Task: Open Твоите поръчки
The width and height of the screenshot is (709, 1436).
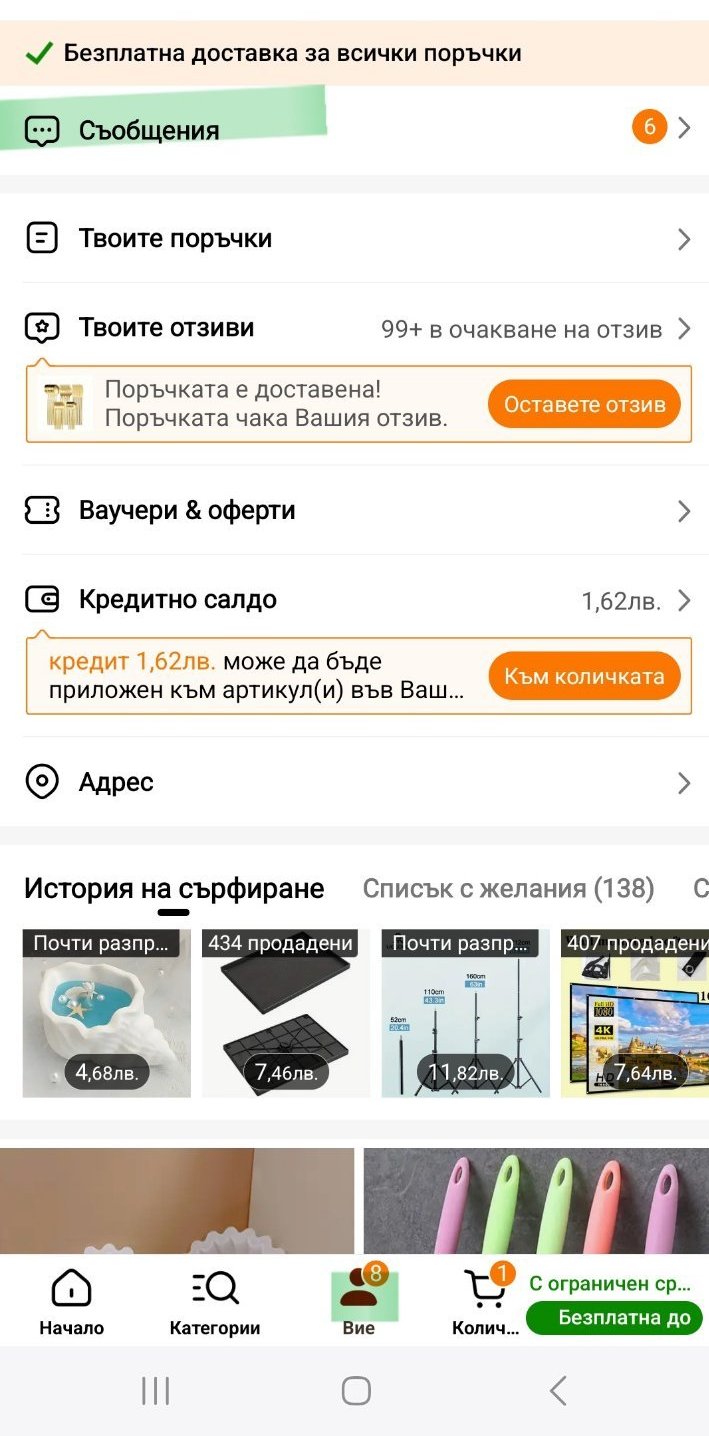Action: click(354, 239)
